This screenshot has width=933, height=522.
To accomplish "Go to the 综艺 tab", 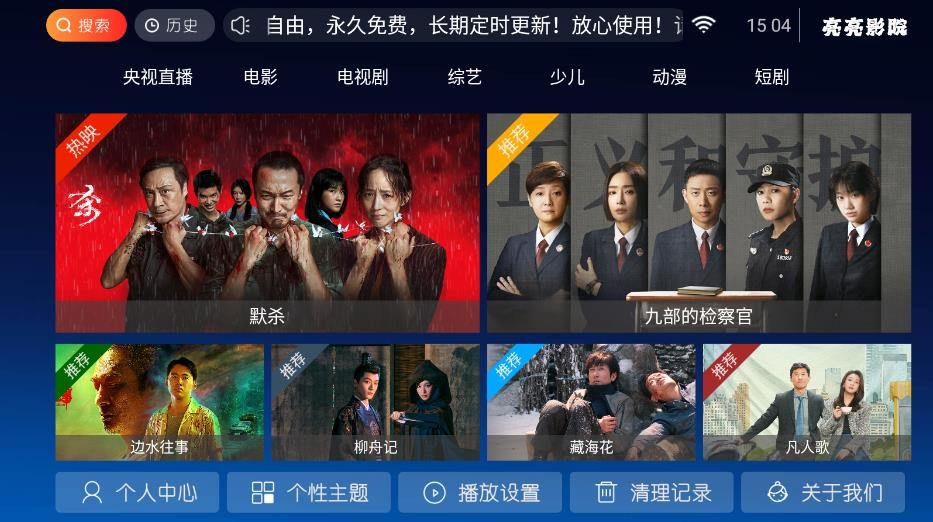I will [x=464, y=77].
